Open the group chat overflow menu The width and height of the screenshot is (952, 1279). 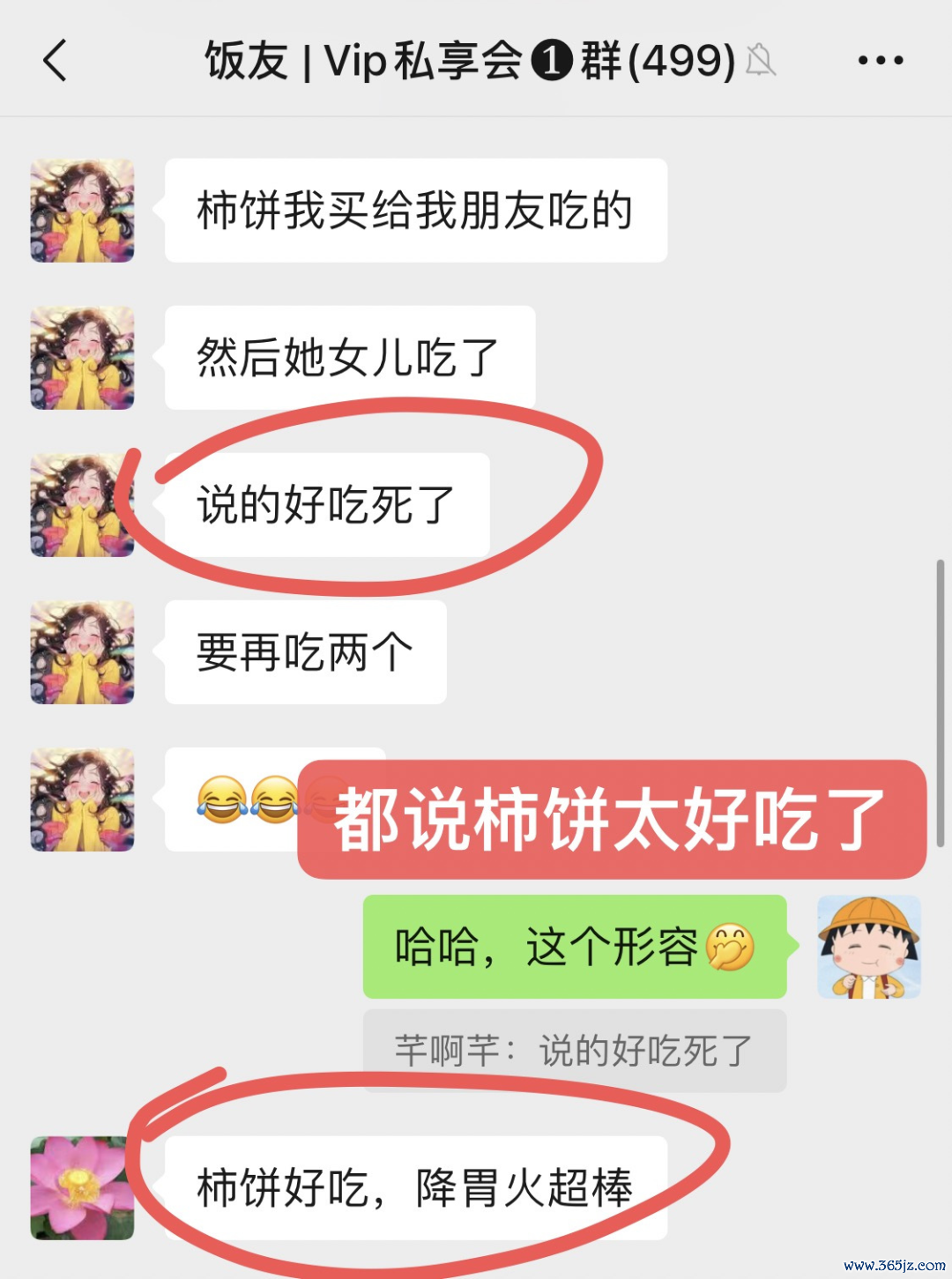(880, 61)
